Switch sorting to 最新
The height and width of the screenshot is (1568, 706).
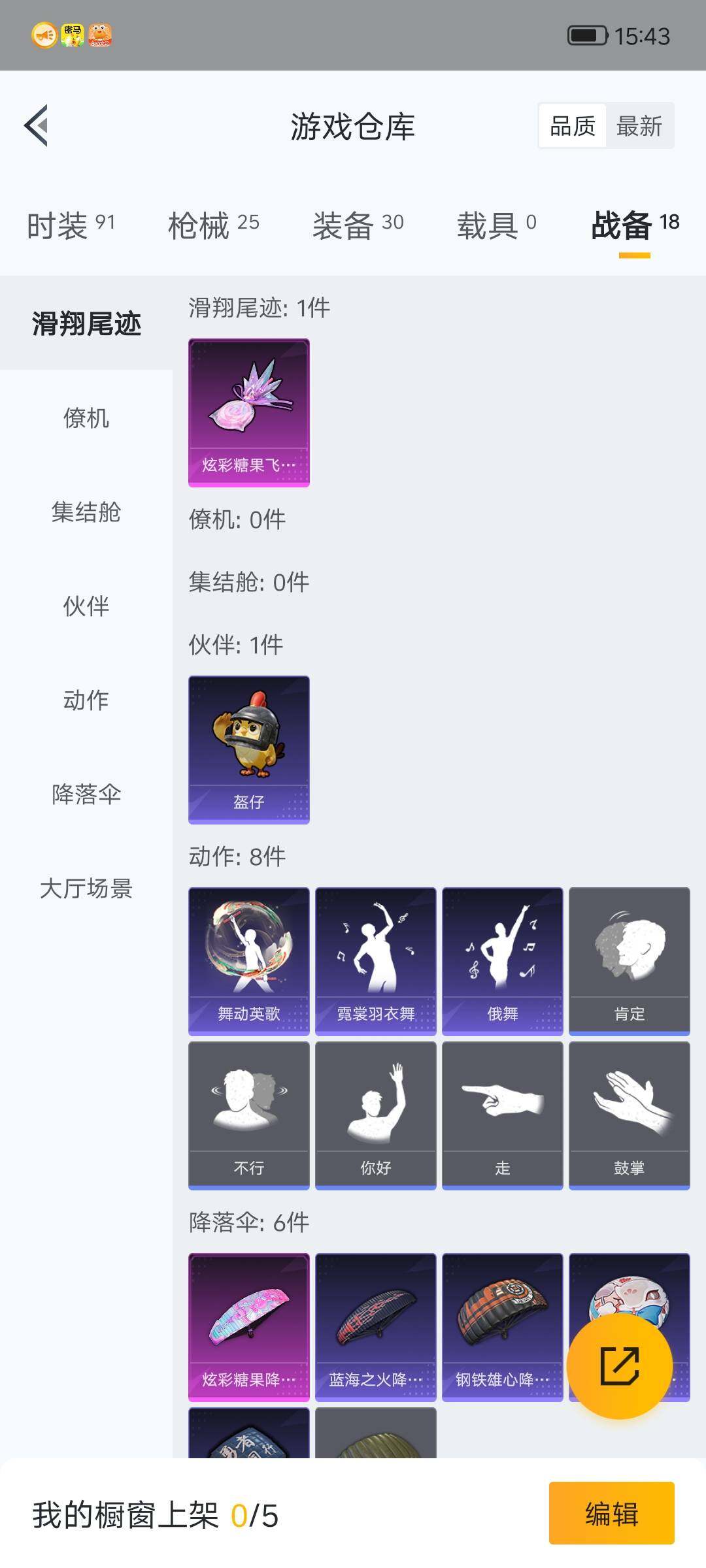pyautogui.click(x=641, y=125)
